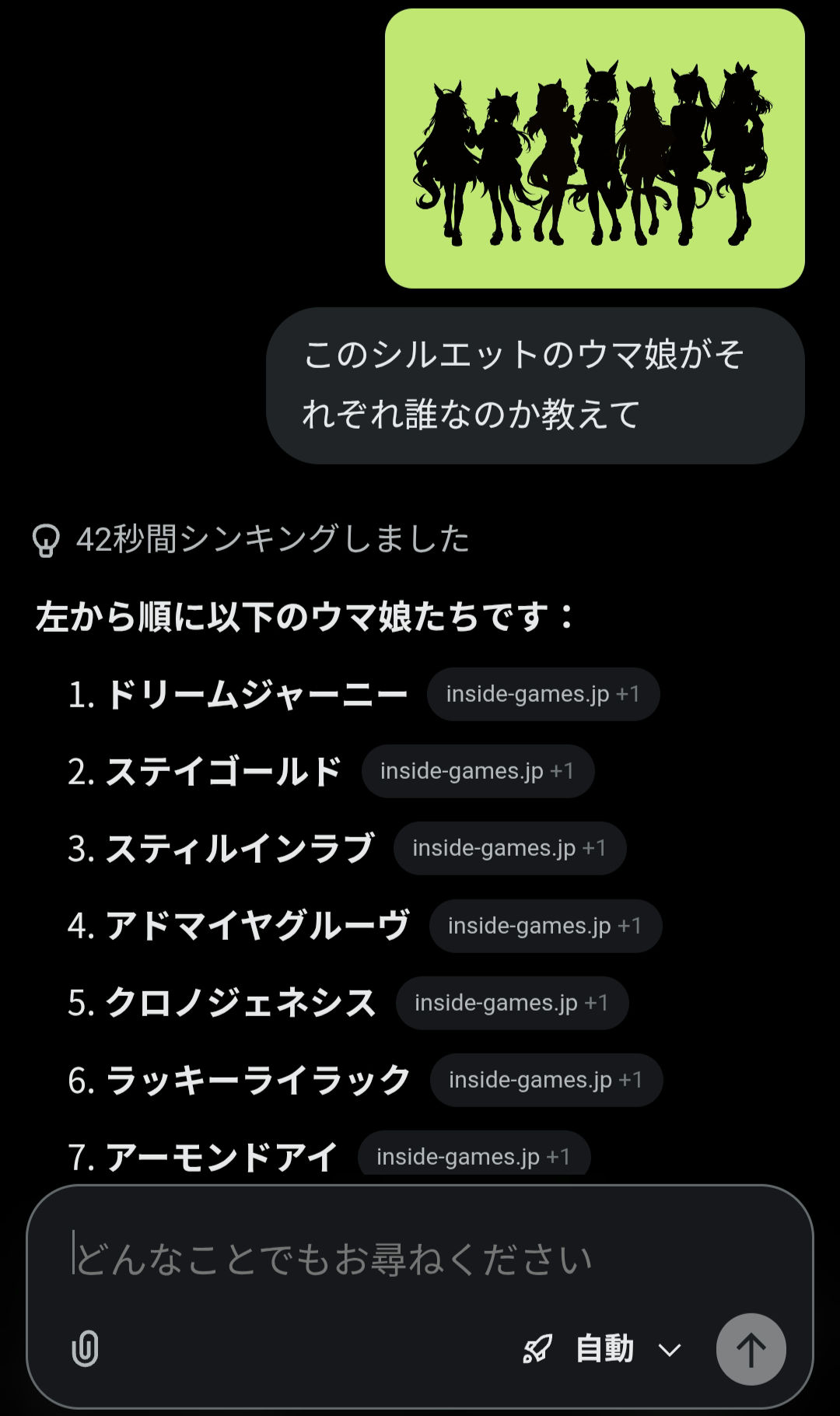Open the attached silhouette image
Image resolution: width=840 pixels, height=1416 pixels.
[594, 149]
